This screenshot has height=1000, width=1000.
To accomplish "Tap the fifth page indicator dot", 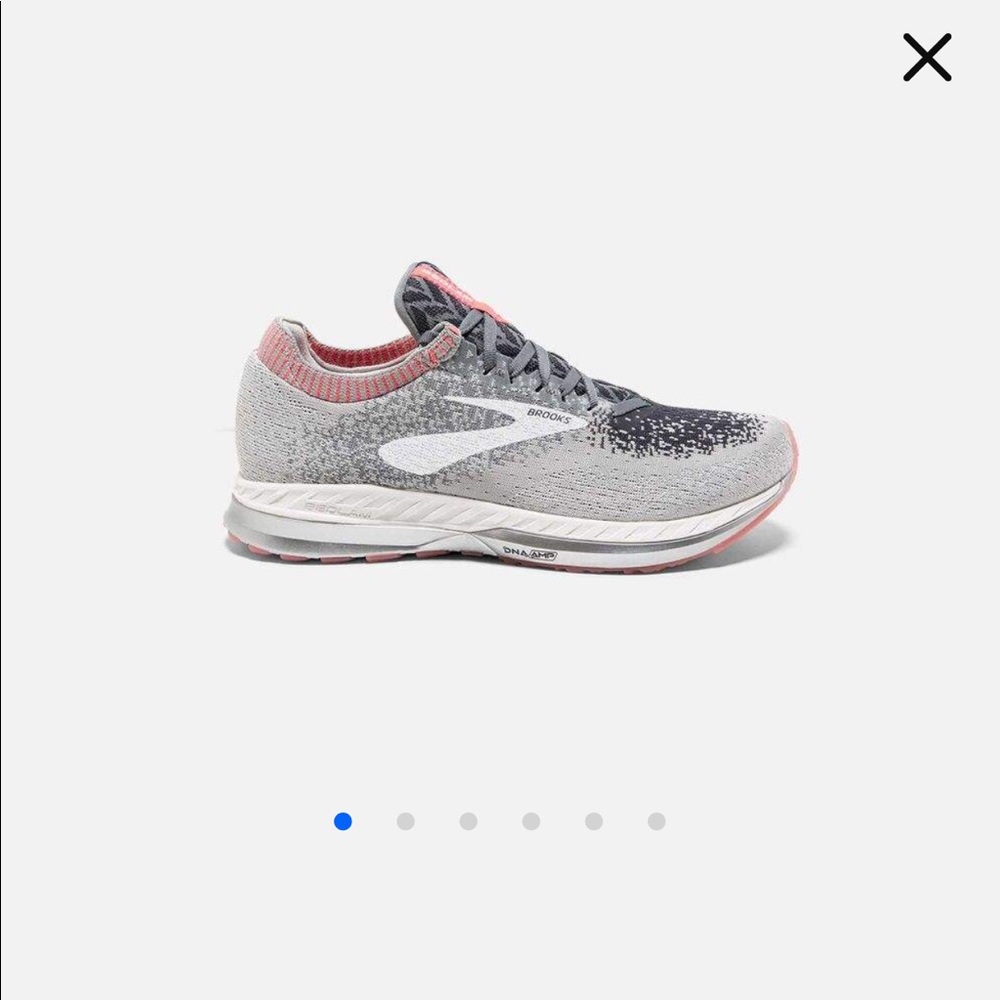I will click(x=594, y=821).
